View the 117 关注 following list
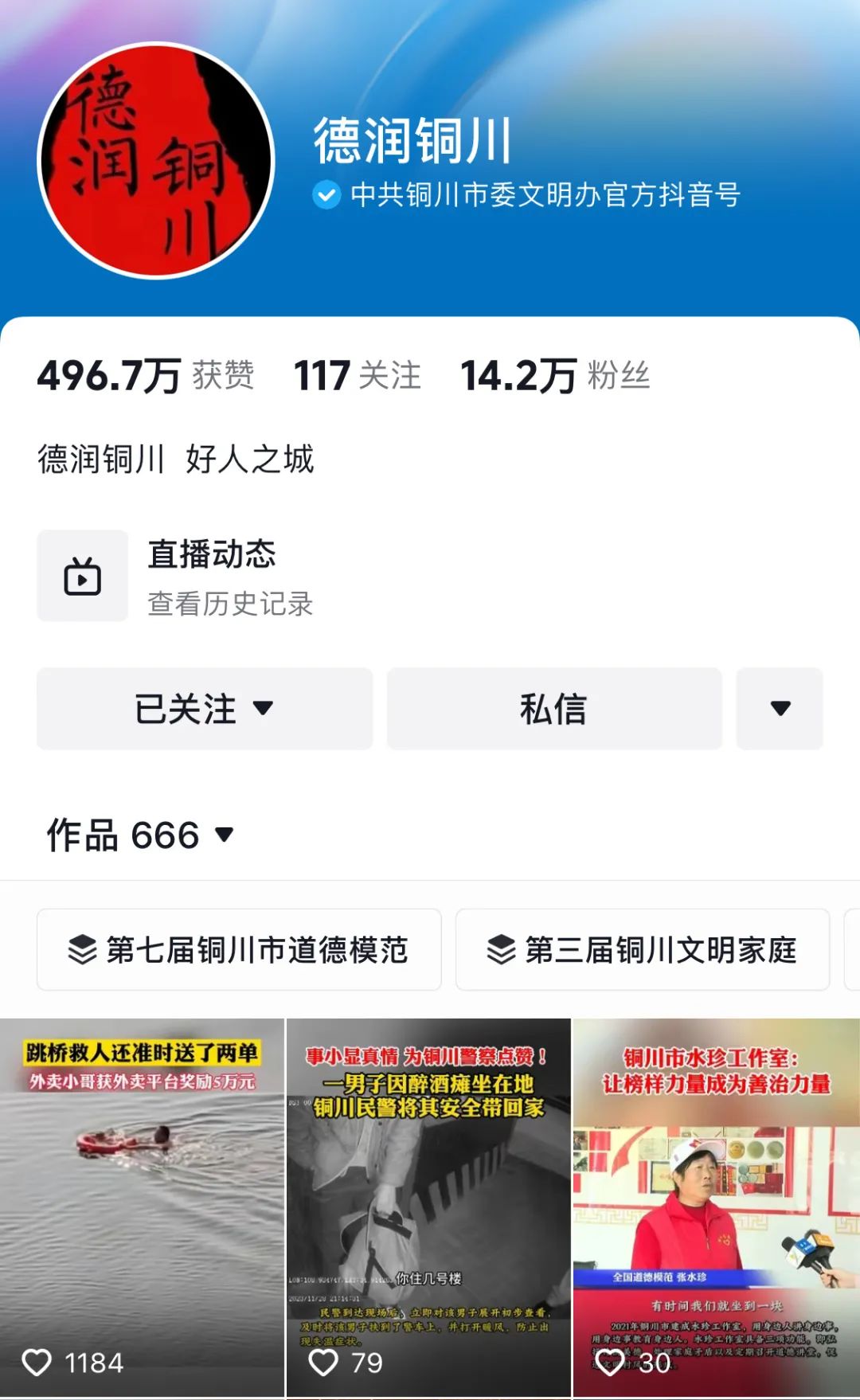The width and height of the screenshot is (860, 1400). pyautogui.click(x=357, y=376)
